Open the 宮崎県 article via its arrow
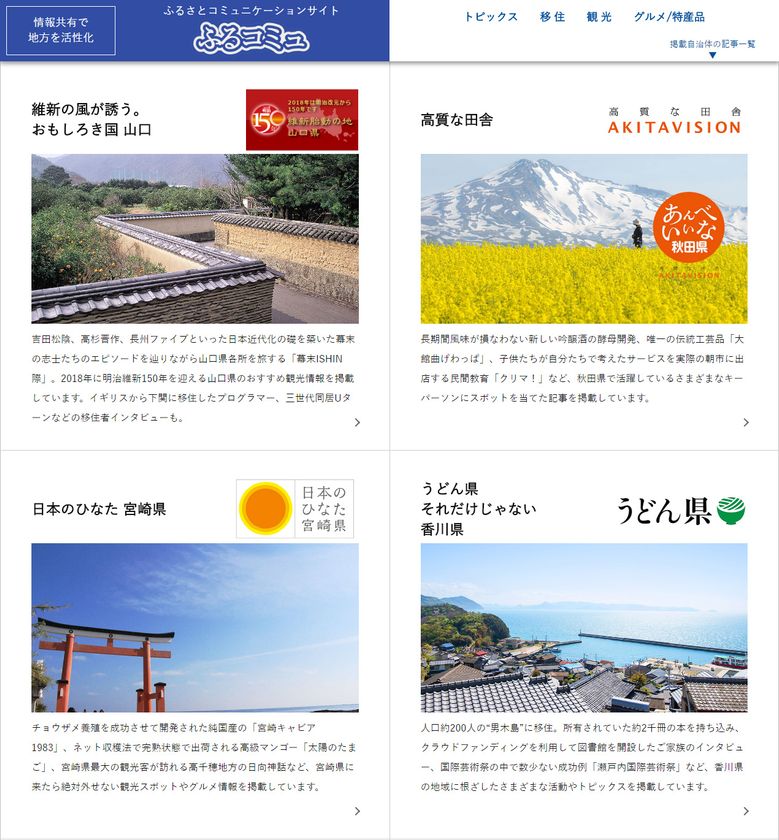The width and height of the screenshot is (779, 840). (x=357, y=812)
